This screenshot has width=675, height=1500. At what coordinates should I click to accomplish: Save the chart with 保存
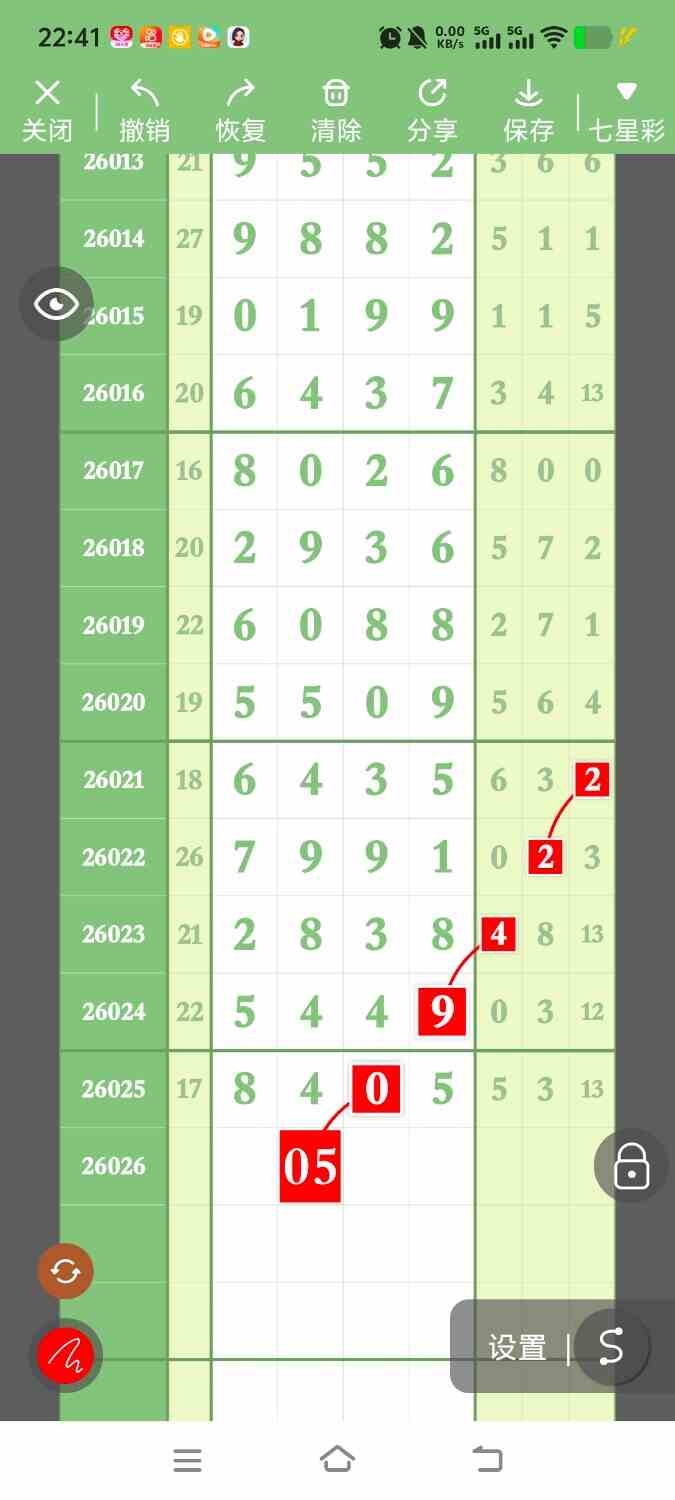click(528, 110)
